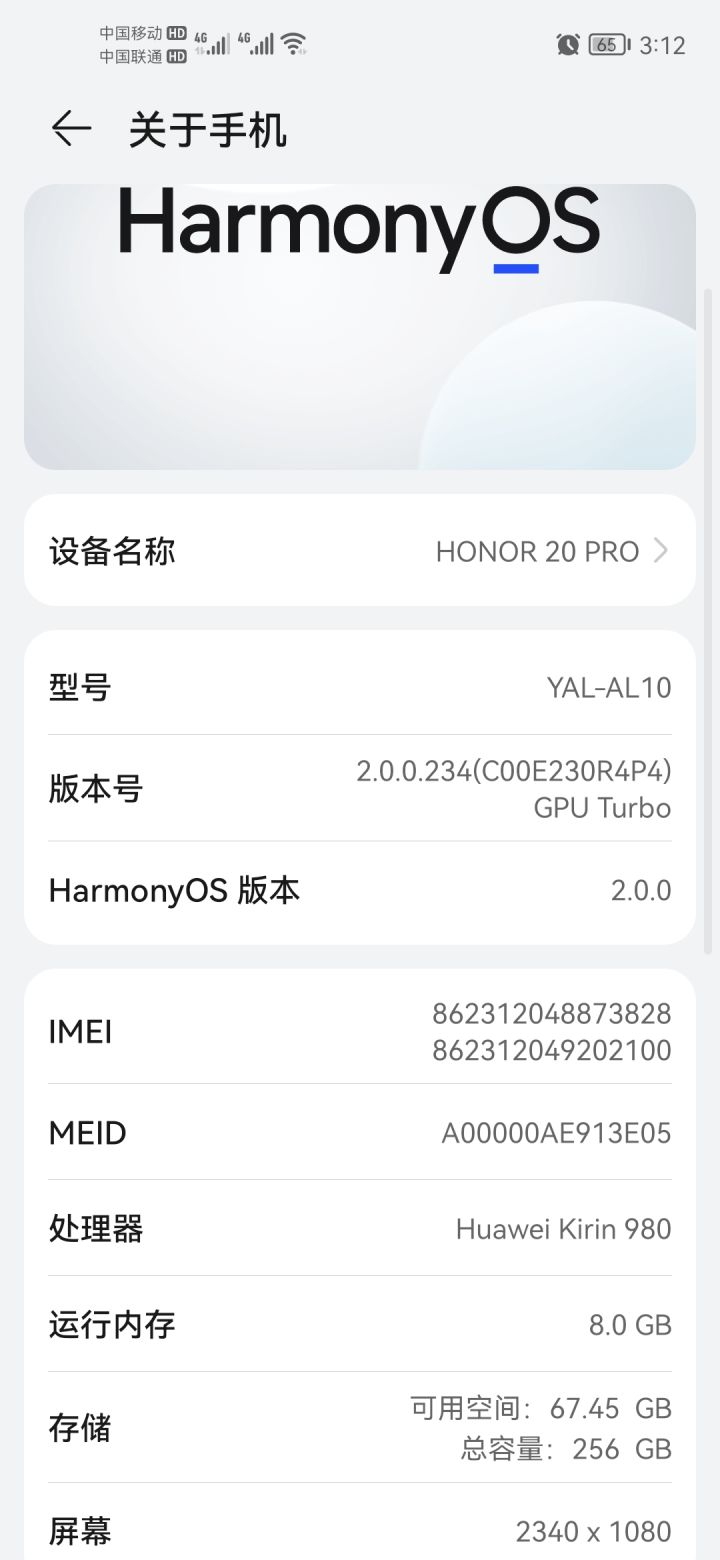Viewport: 720px width, 1560px height.
Task: Open the 设备名称 row showing HONOR 20 PRO
Action: [360, 550]
